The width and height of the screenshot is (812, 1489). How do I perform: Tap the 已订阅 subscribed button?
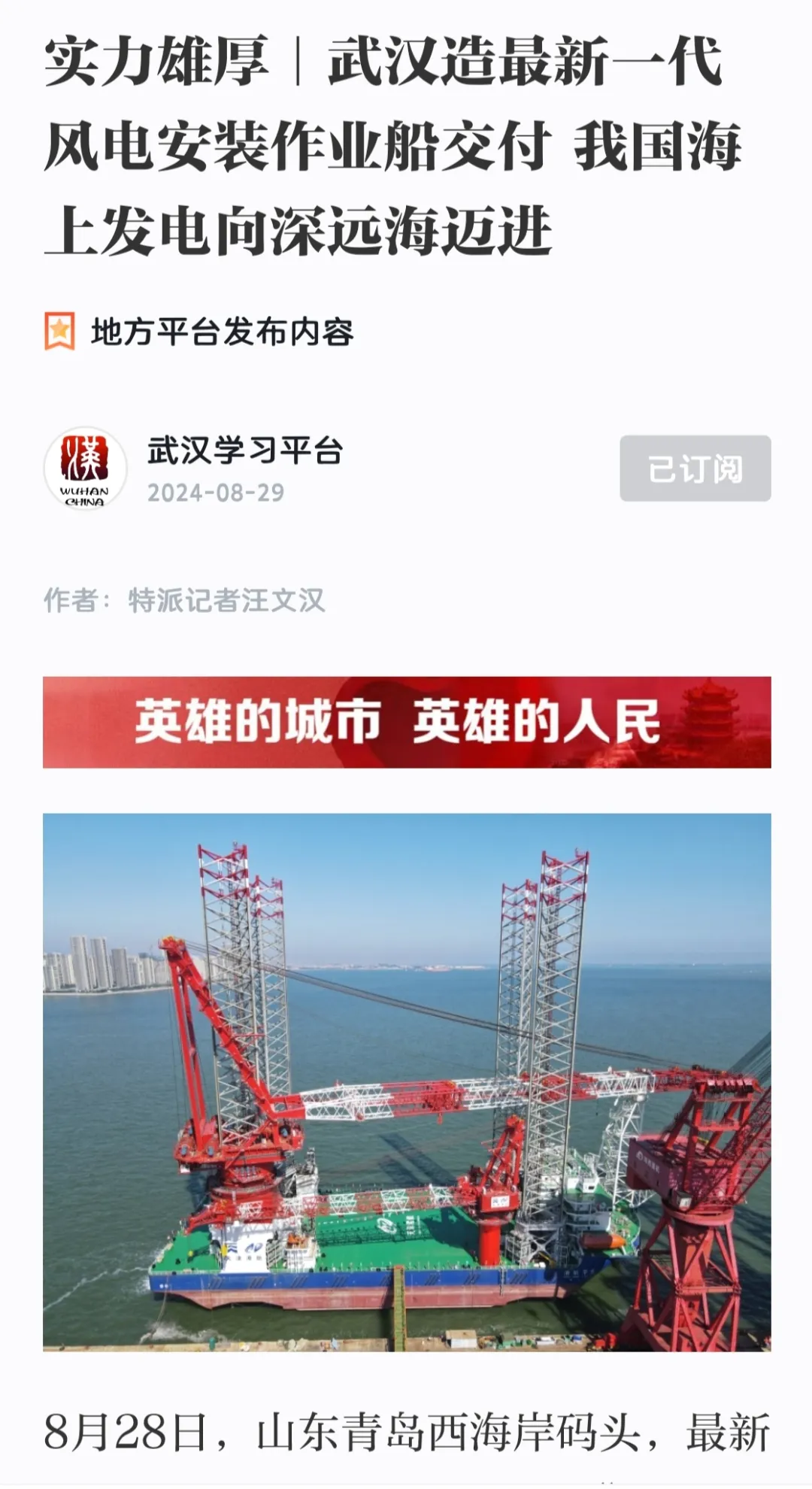[695, 469]
